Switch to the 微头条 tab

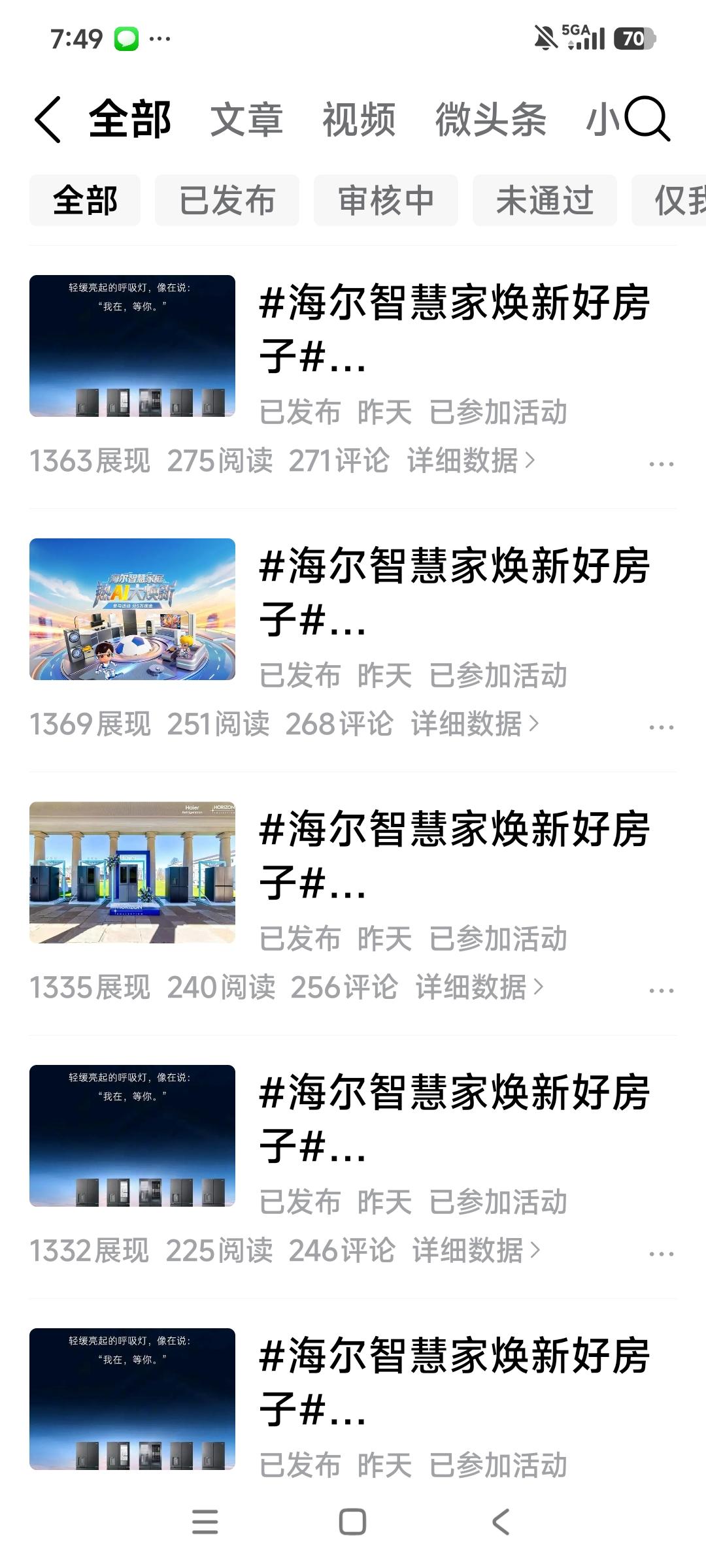(490, 120)
